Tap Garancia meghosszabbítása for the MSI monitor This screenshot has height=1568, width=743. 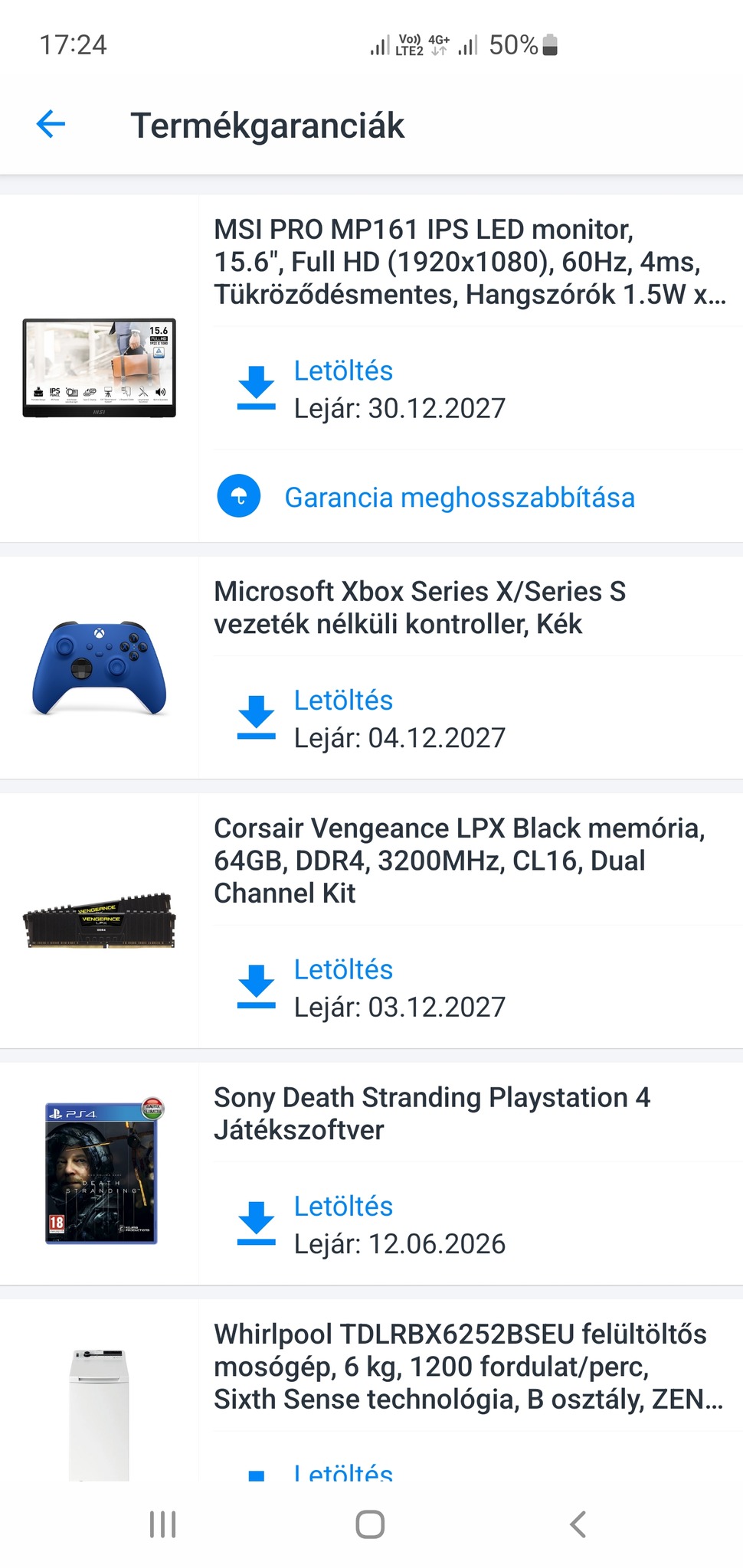coord(459,498)
